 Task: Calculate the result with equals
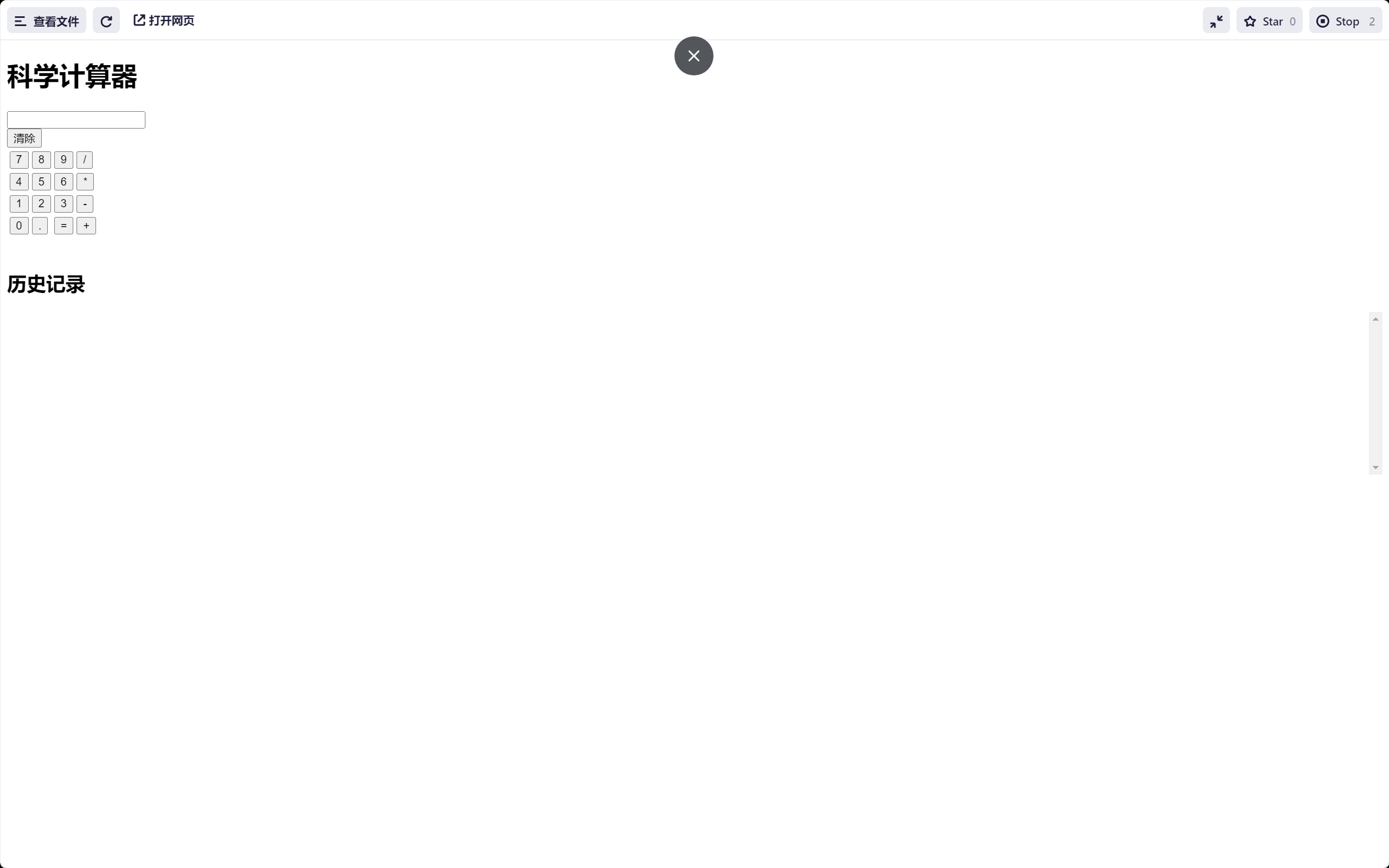(63, 226)
